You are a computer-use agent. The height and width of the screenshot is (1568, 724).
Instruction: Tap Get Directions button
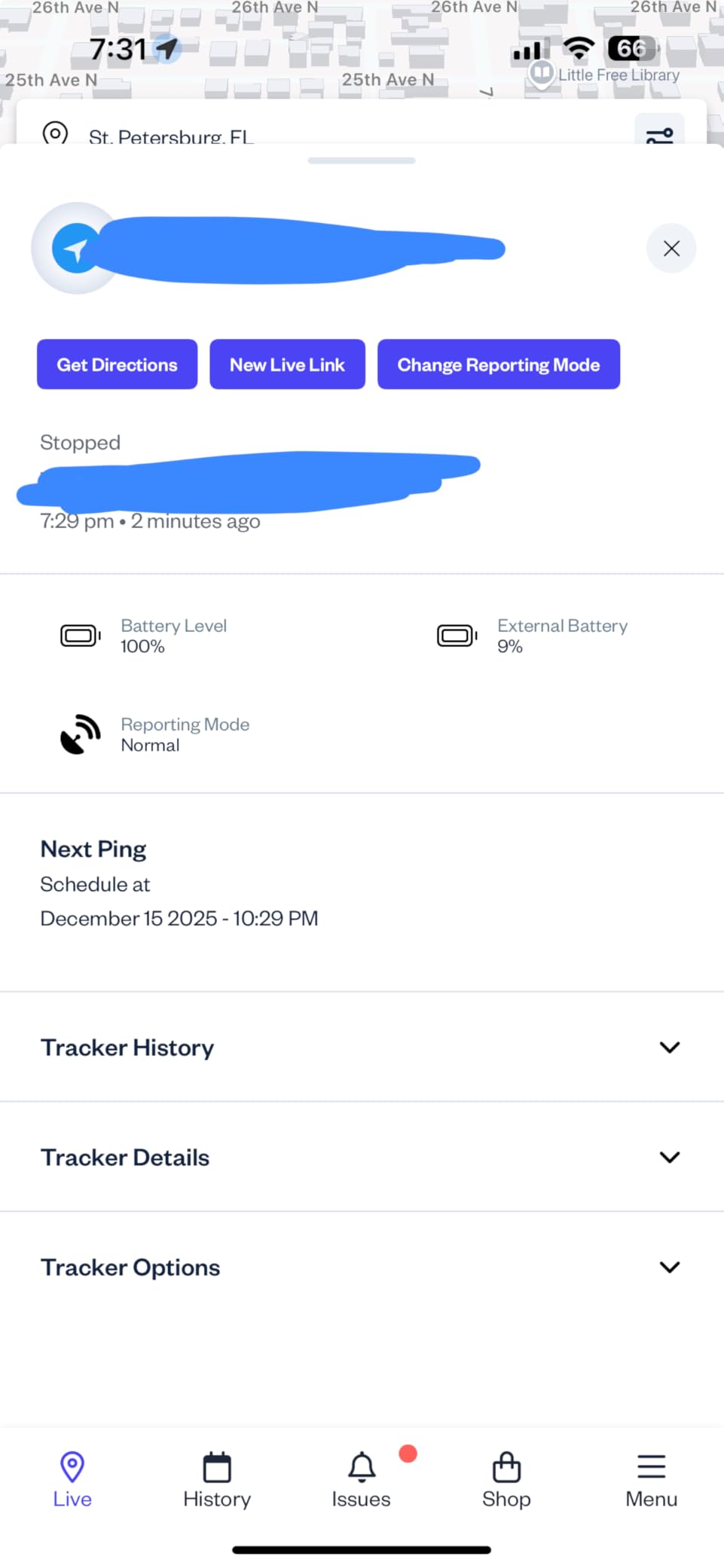[118, 365]
